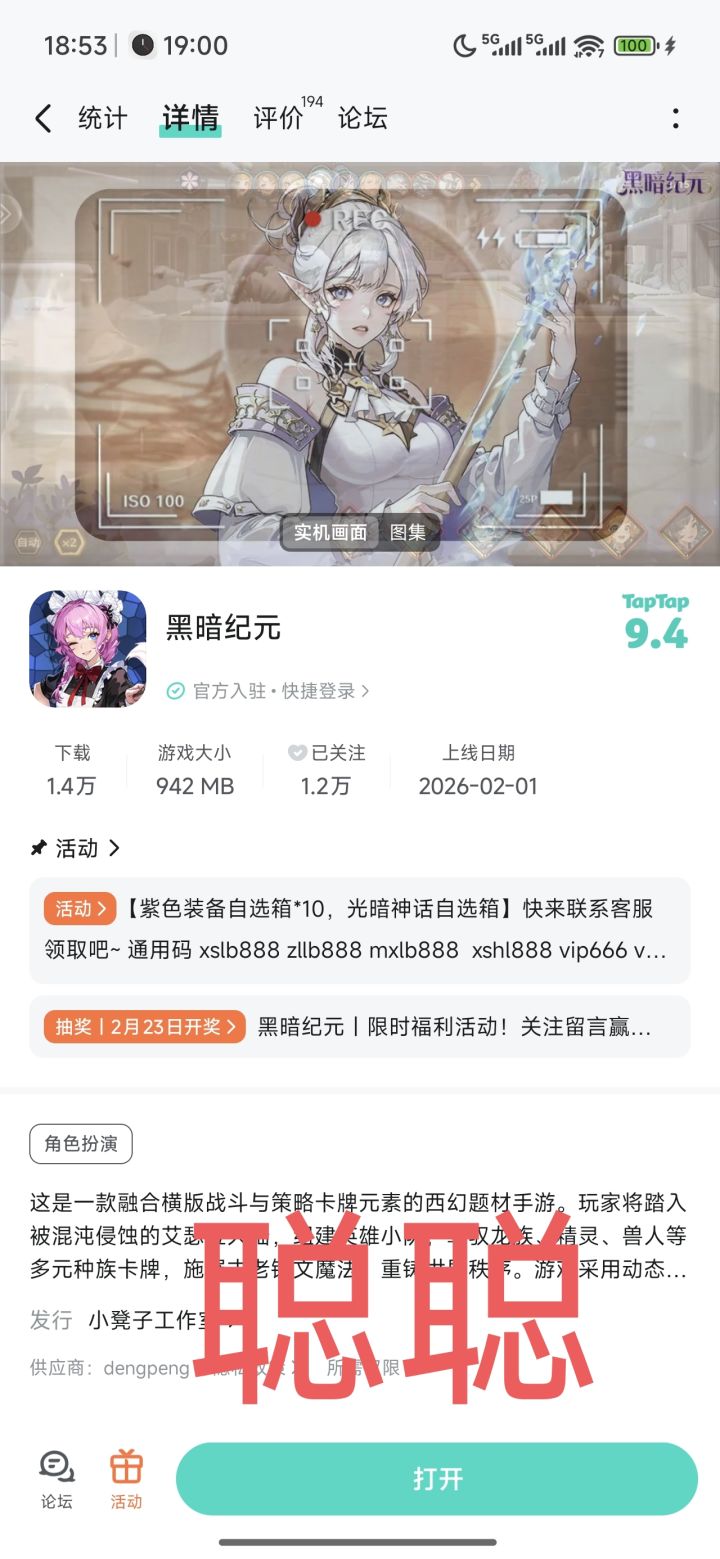The height and width of the screenshot is (1559, 720).
Task: Open the overflow menu via three-dot icon
Action: pos(678,118)
